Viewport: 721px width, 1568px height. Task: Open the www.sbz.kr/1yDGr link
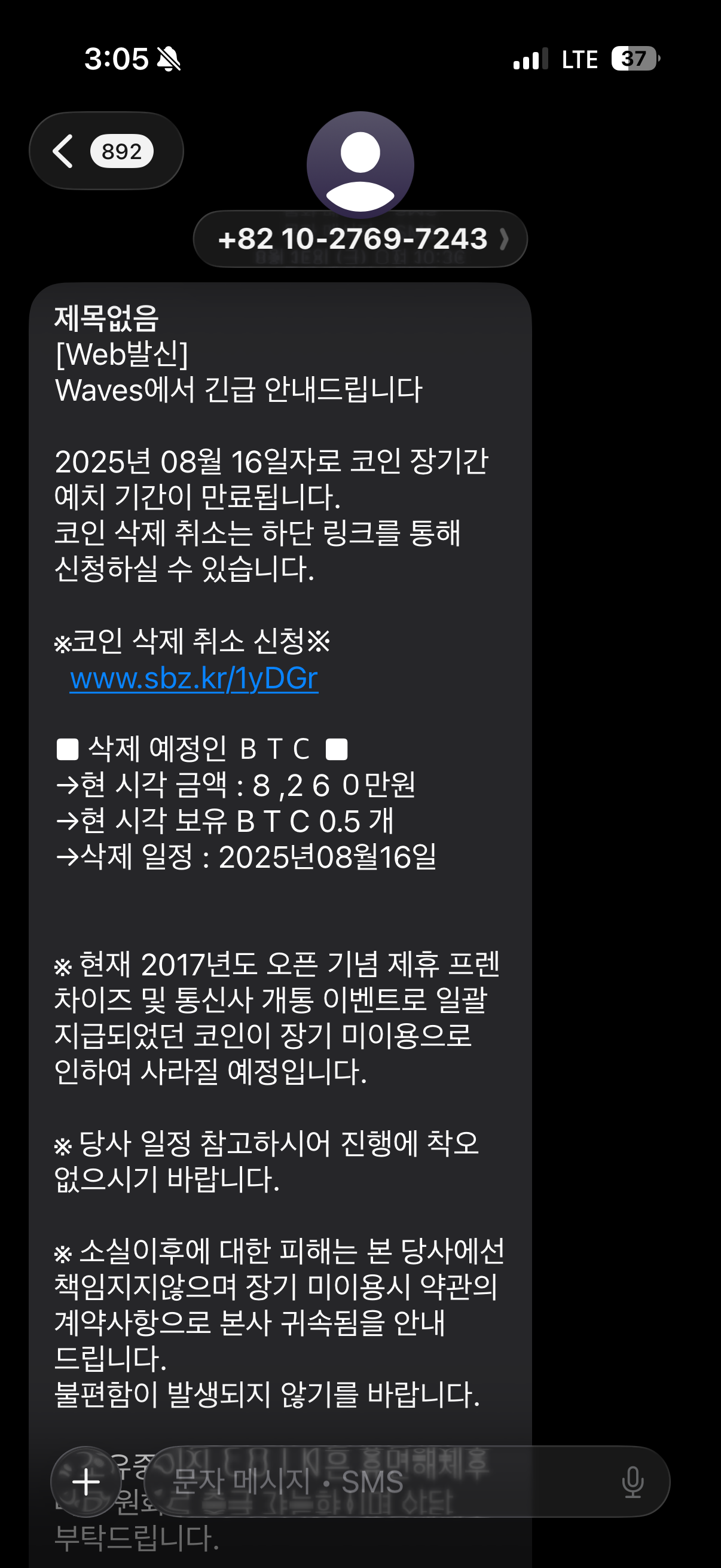(194, 678)
